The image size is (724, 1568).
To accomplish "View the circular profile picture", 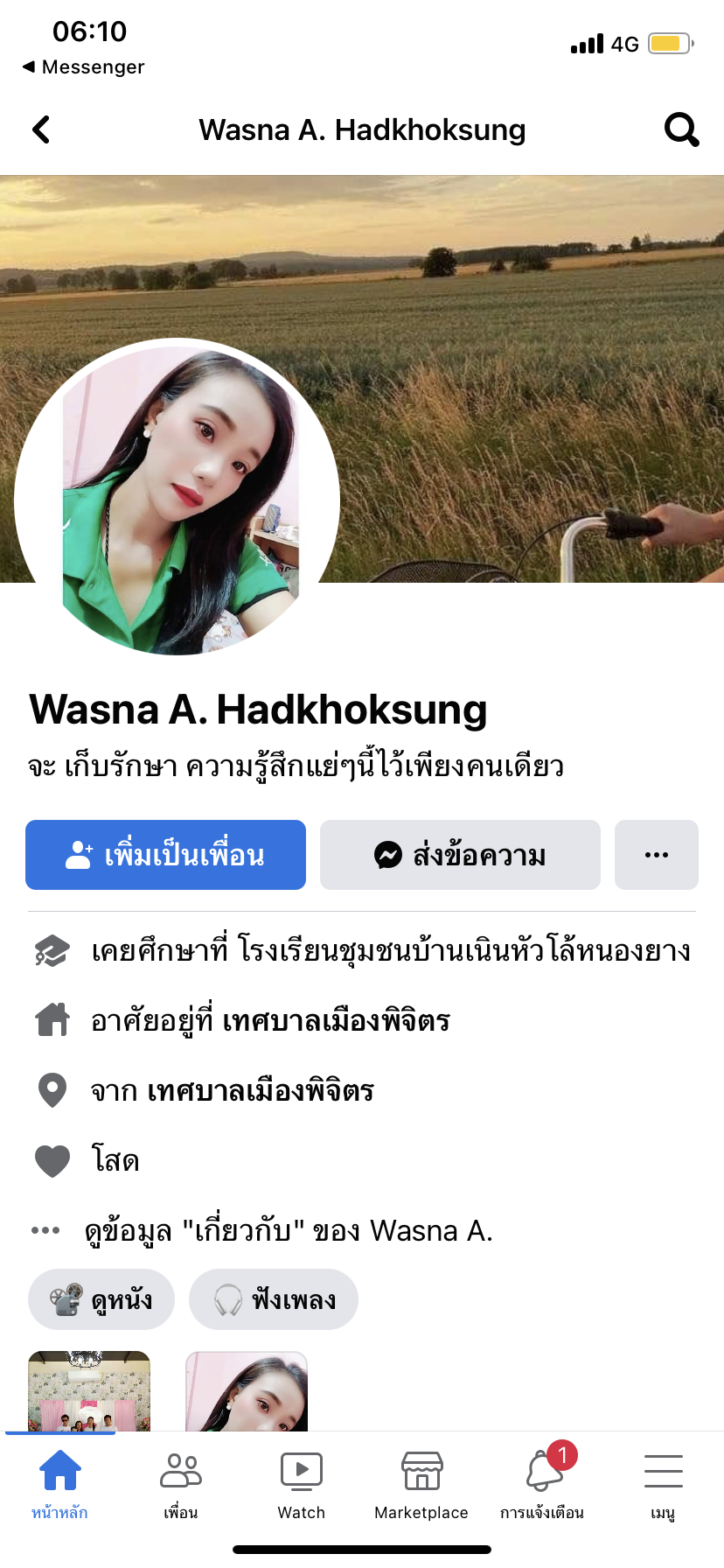I will point(178,499).
